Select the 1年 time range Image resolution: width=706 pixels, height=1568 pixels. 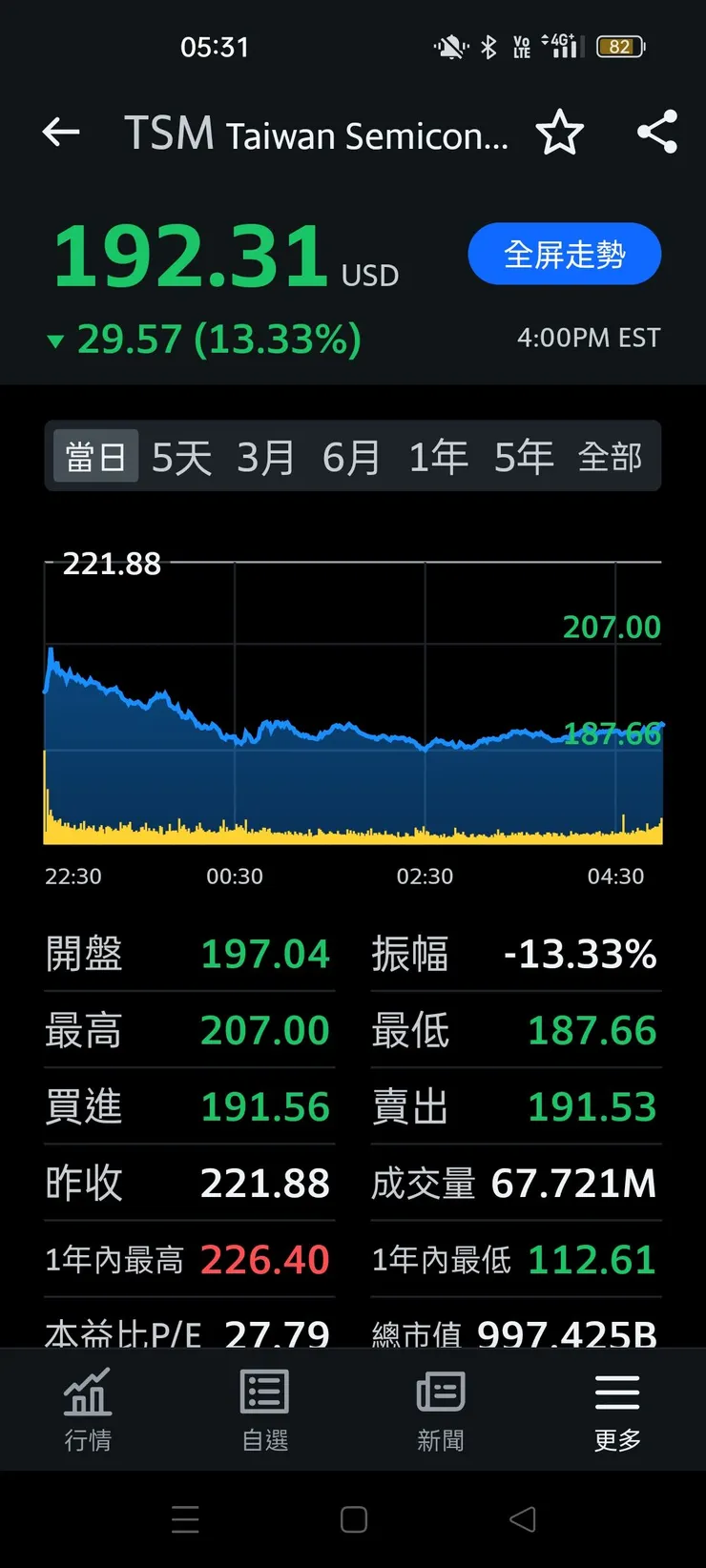pyautogui.click(x=437, y=457)
